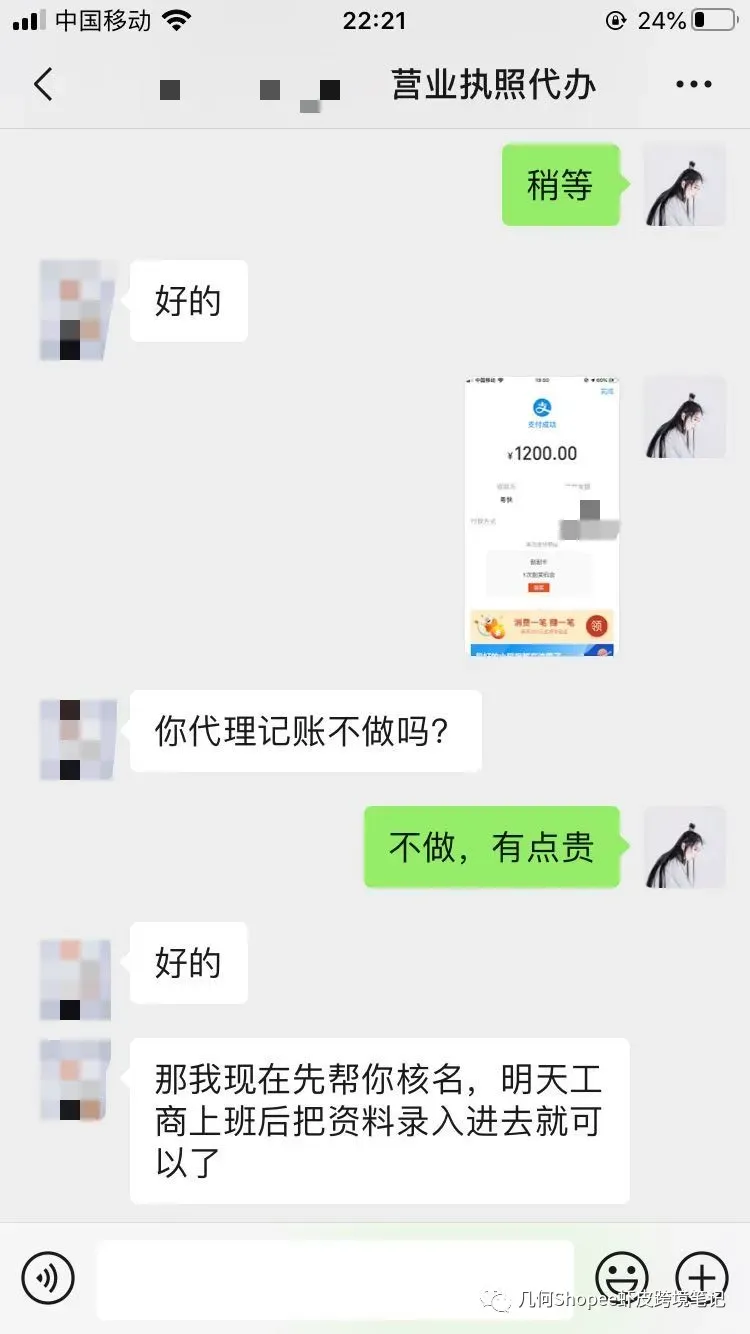Switch to voice message input

tap(48, 1277)
